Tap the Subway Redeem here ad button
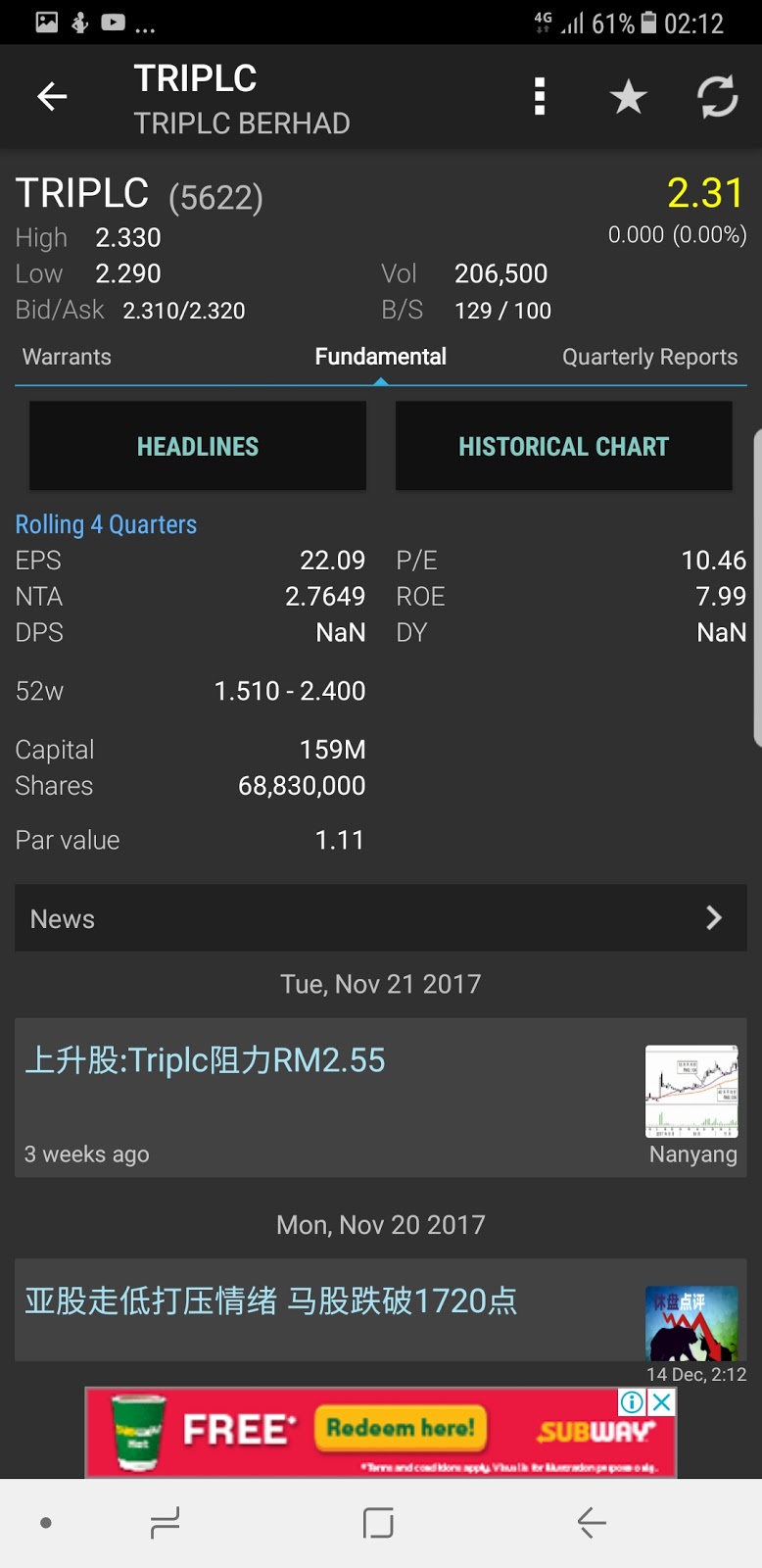762x1568 pixels. 400,1429
